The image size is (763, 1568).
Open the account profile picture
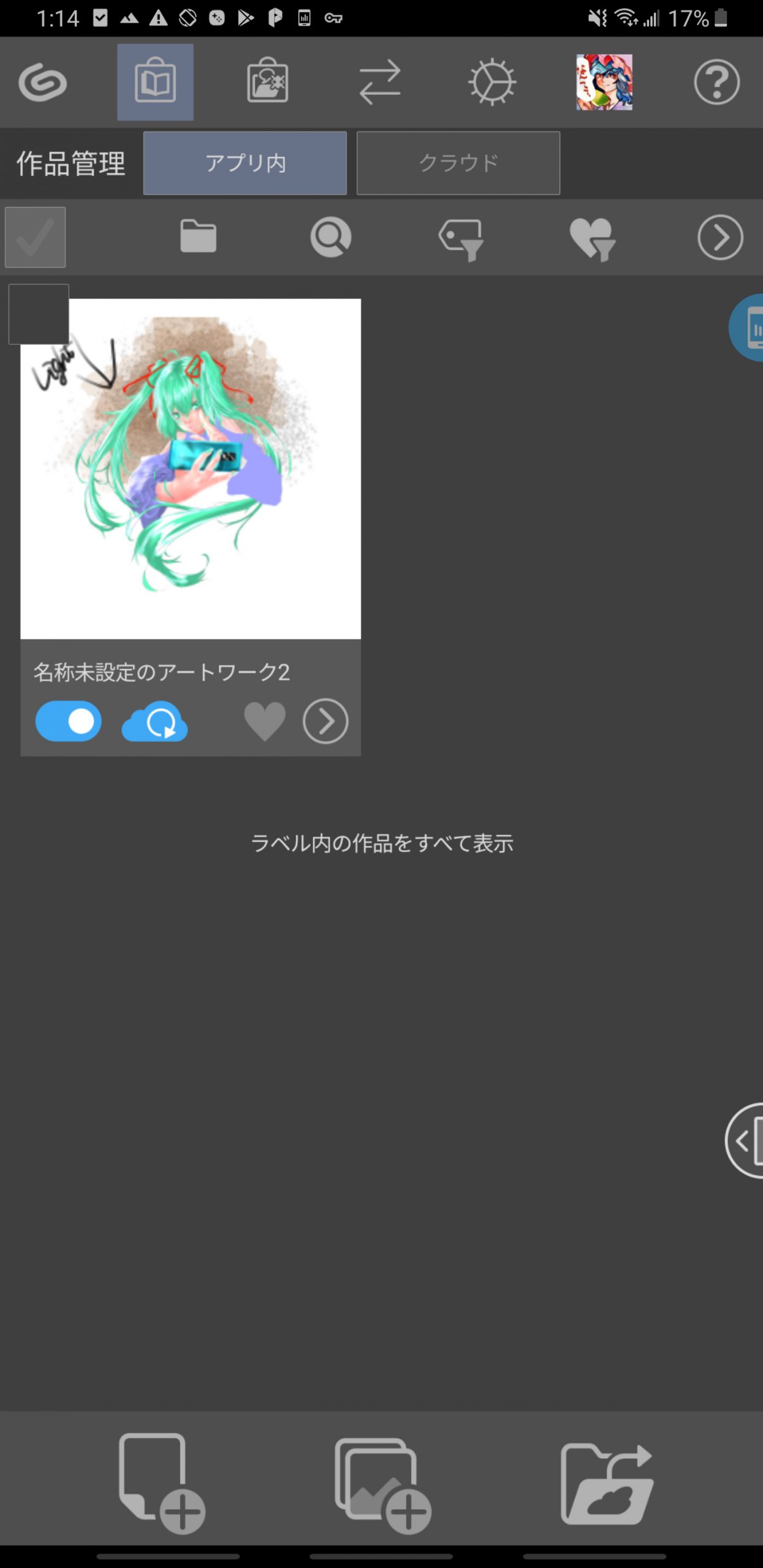(604, 82)
